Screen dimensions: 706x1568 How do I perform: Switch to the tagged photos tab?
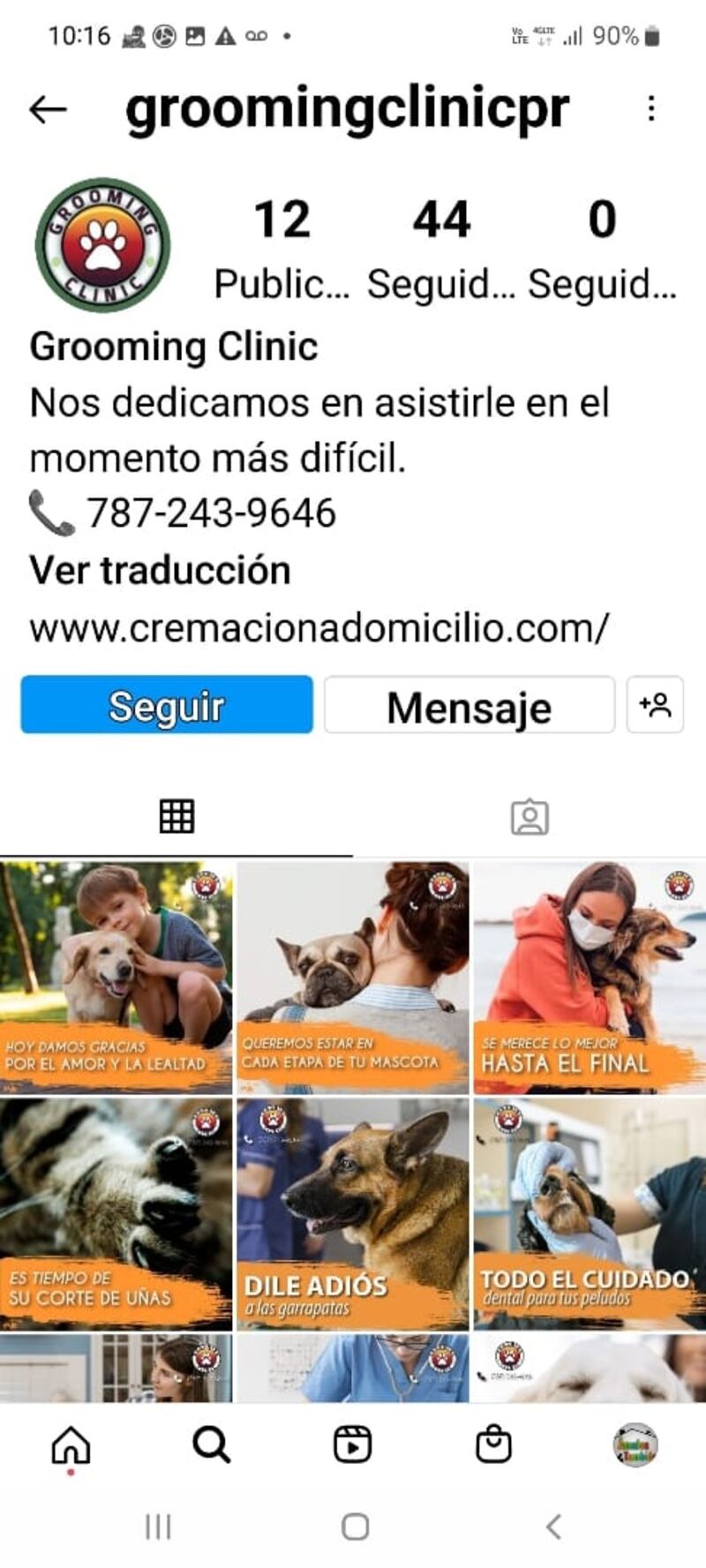click(529, 817)
